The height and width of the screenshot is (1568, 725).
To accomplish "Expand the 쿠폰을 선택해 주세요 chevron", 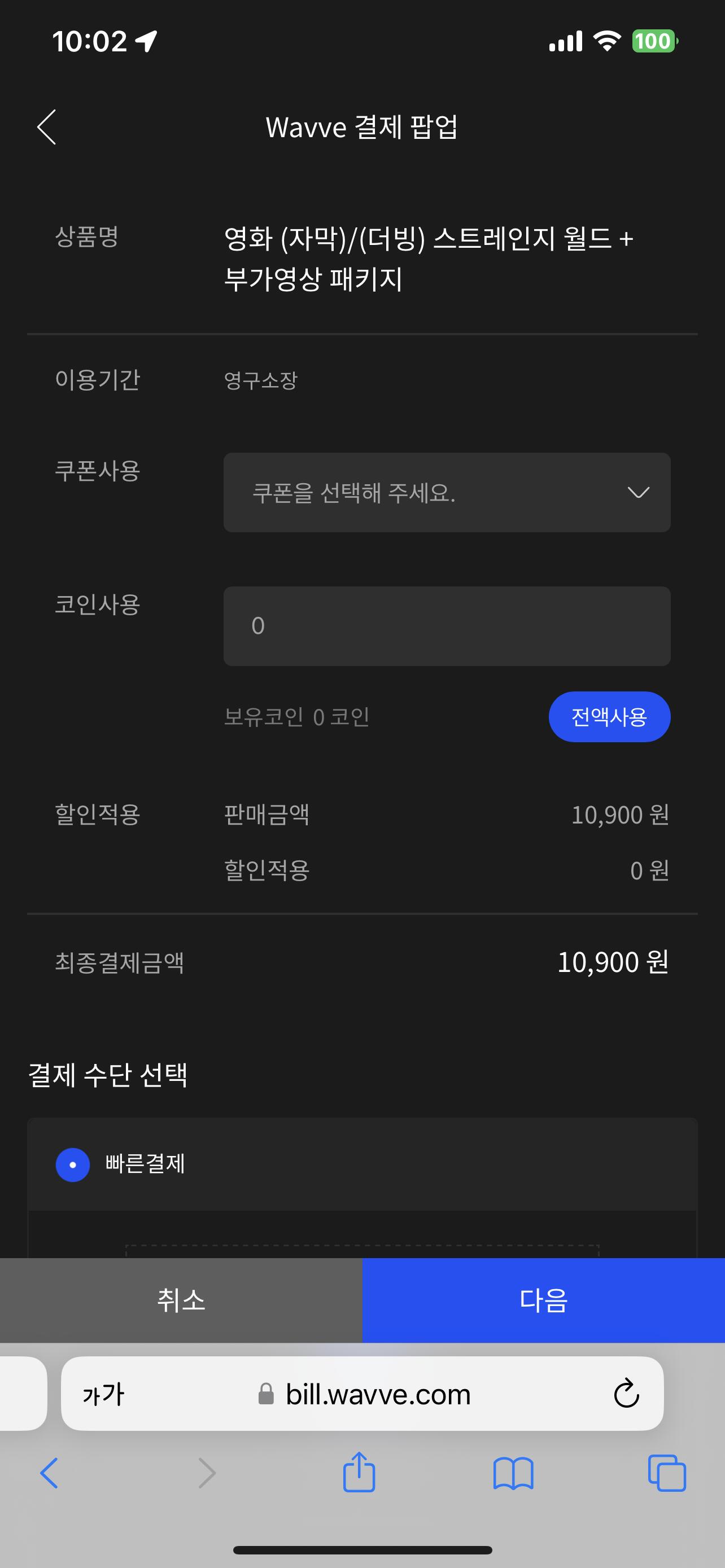I will [637, 492].
